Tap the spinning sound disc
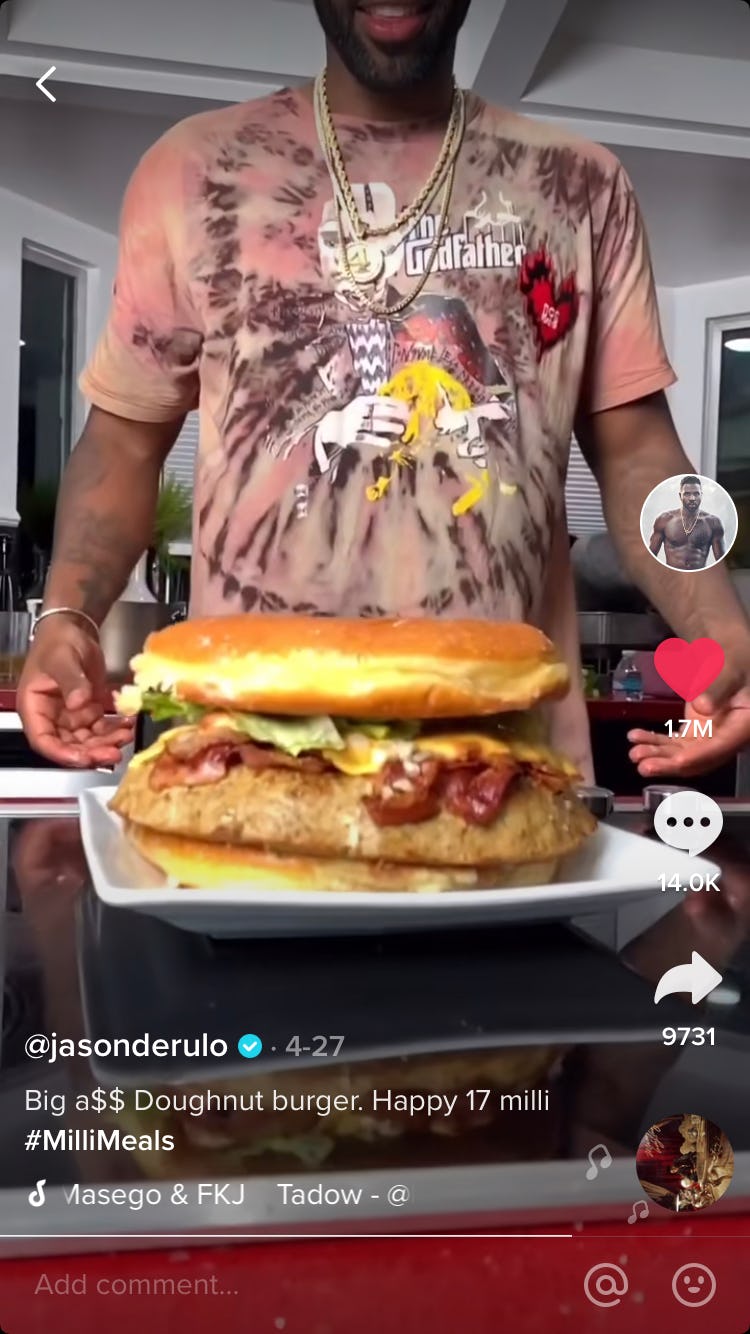750x1334 pixels. [x=685, y=1163]
